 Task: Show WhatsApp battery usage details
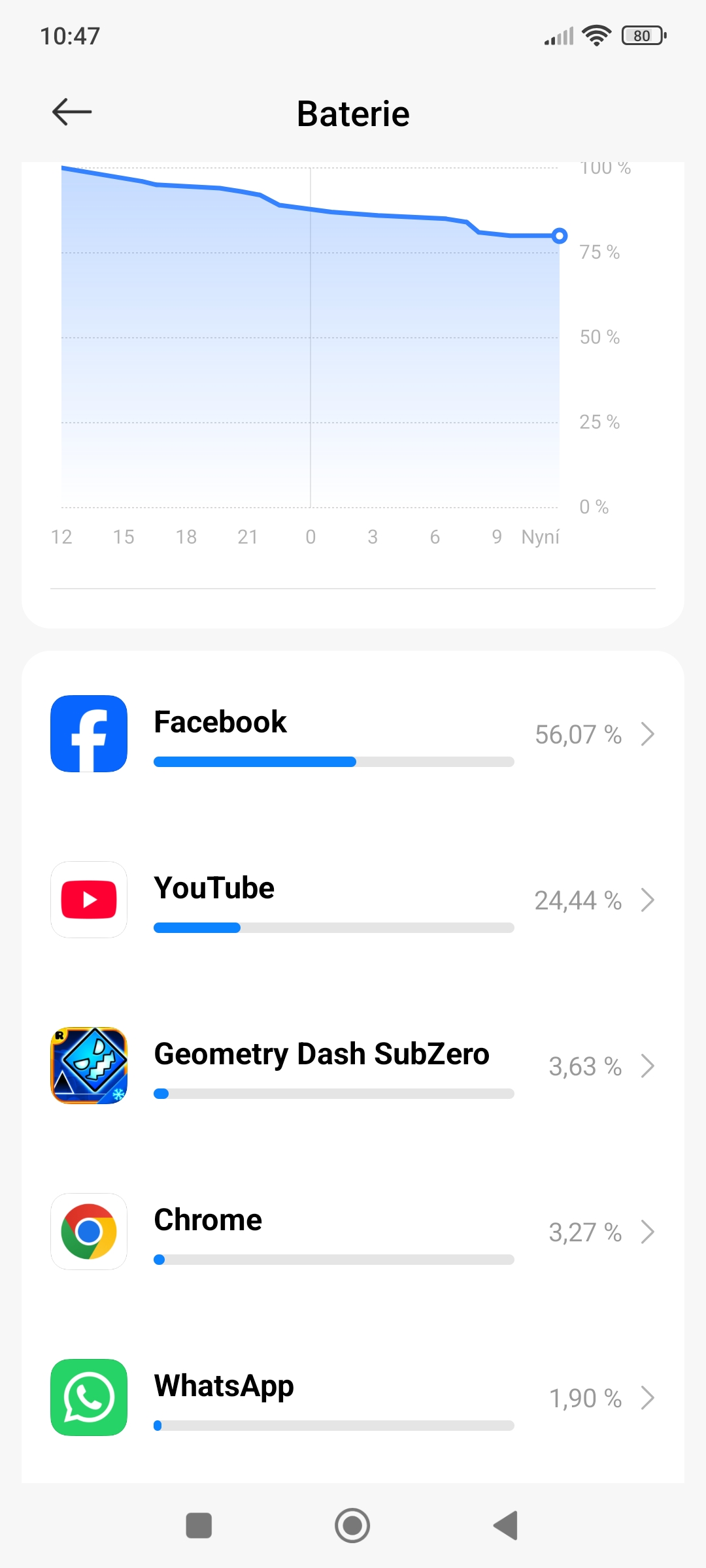pyautogui.click(x=353, y=1398)
